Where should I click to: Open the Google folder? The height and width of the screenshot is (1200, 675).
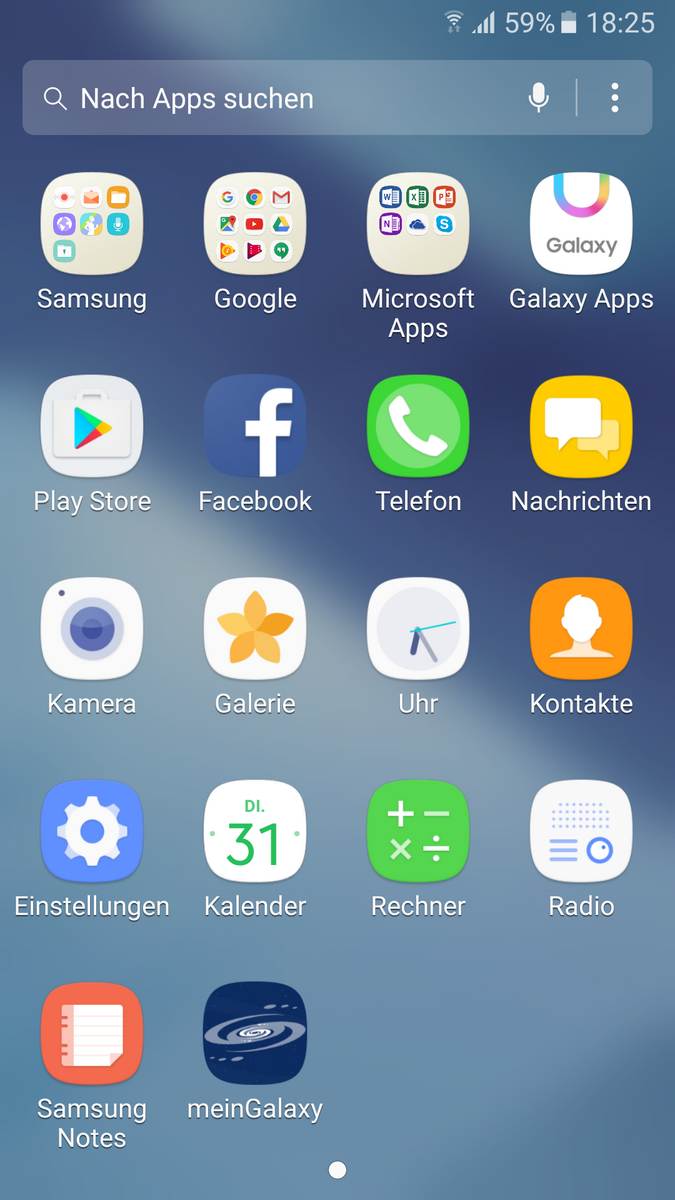[x=255, y=224]
